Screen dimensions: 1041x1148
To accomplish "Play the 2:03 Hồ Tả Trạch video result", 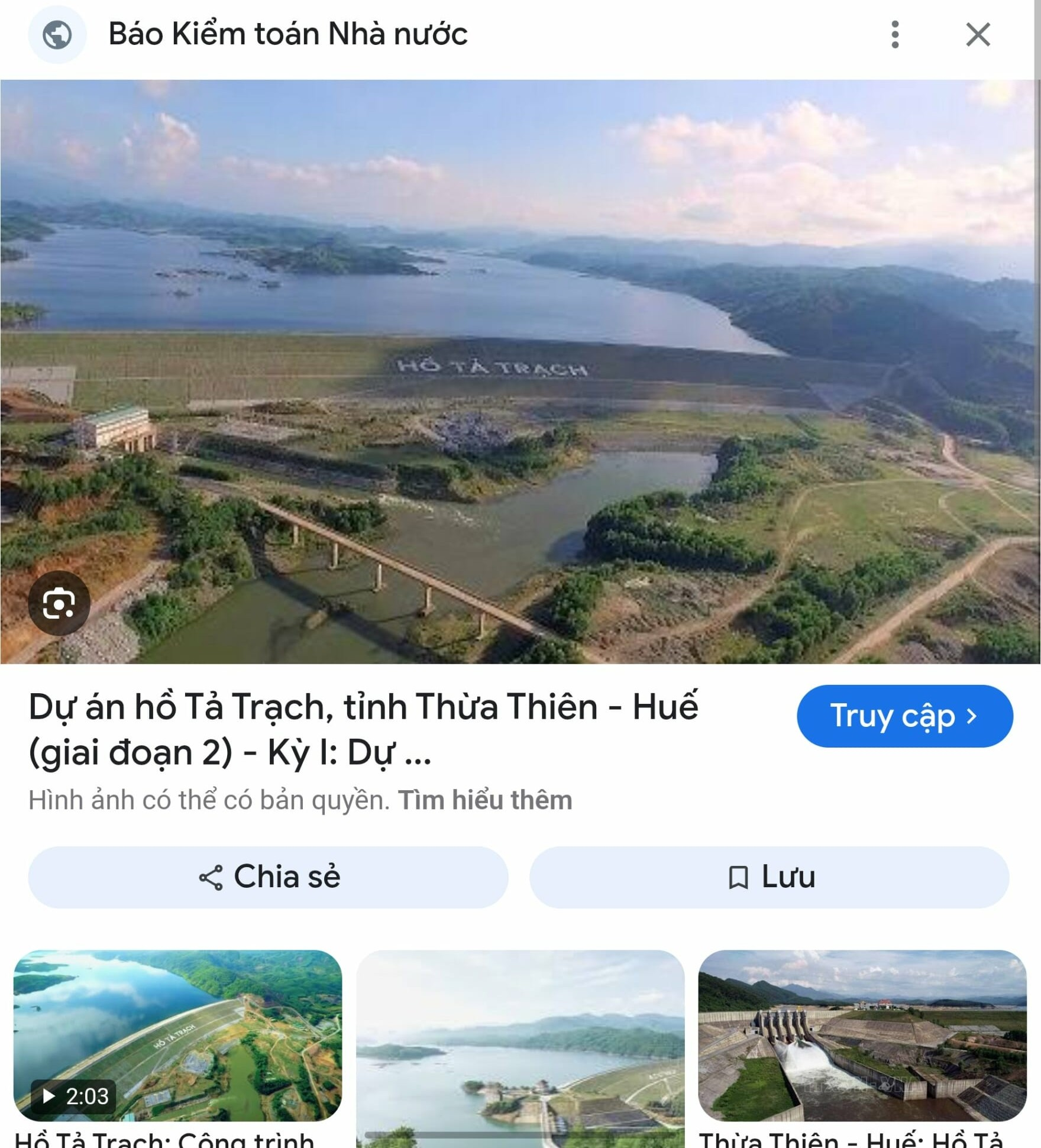I will click(177, 1035).
